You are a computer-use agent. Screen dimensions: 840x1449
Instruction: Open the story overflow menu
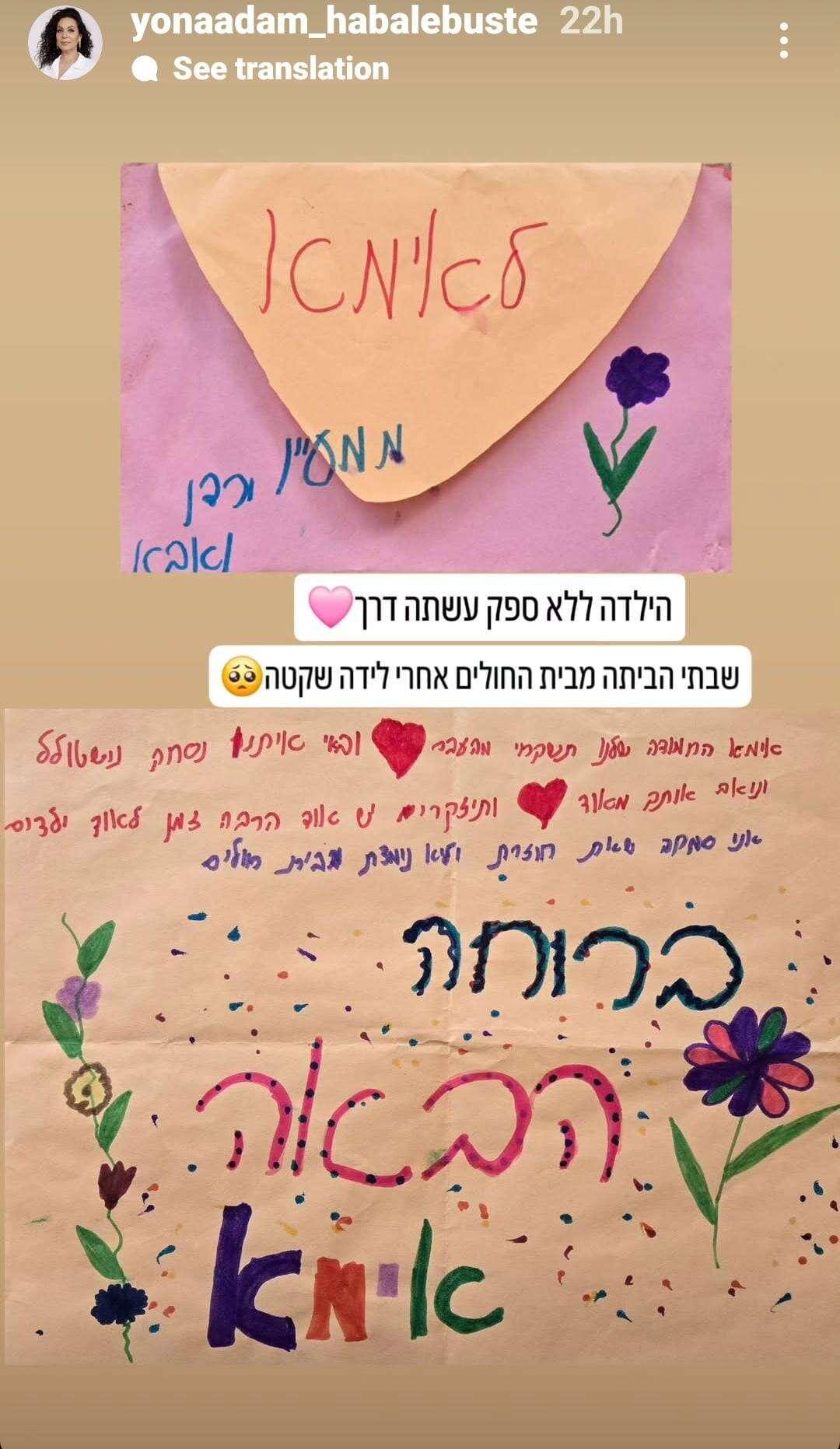coord(783,40)
